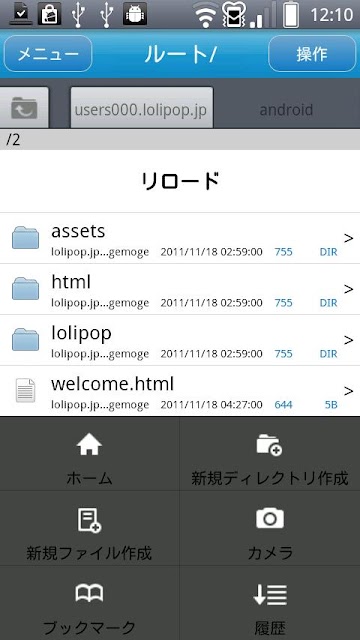Launch the カメラ option
The width and height of the screenshot is (360, 640).
(x=270, y=528)
